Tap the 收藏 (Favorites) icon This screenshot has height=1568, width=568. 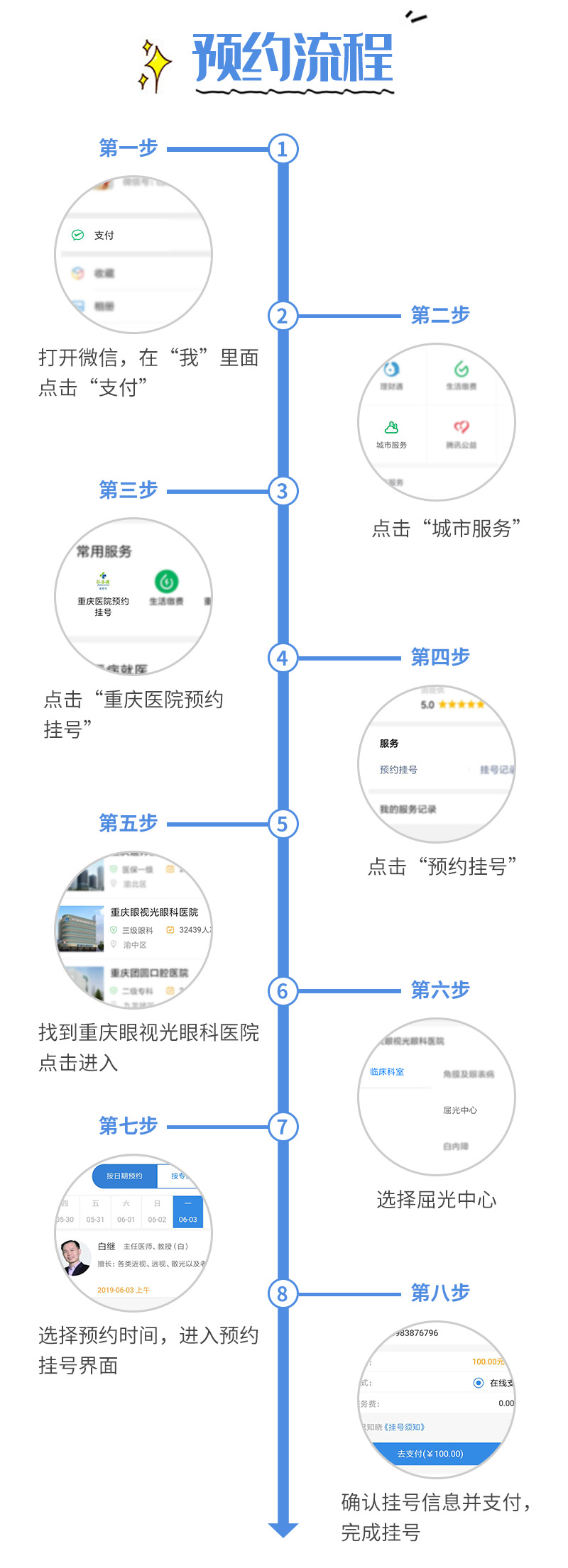(76, 272)
